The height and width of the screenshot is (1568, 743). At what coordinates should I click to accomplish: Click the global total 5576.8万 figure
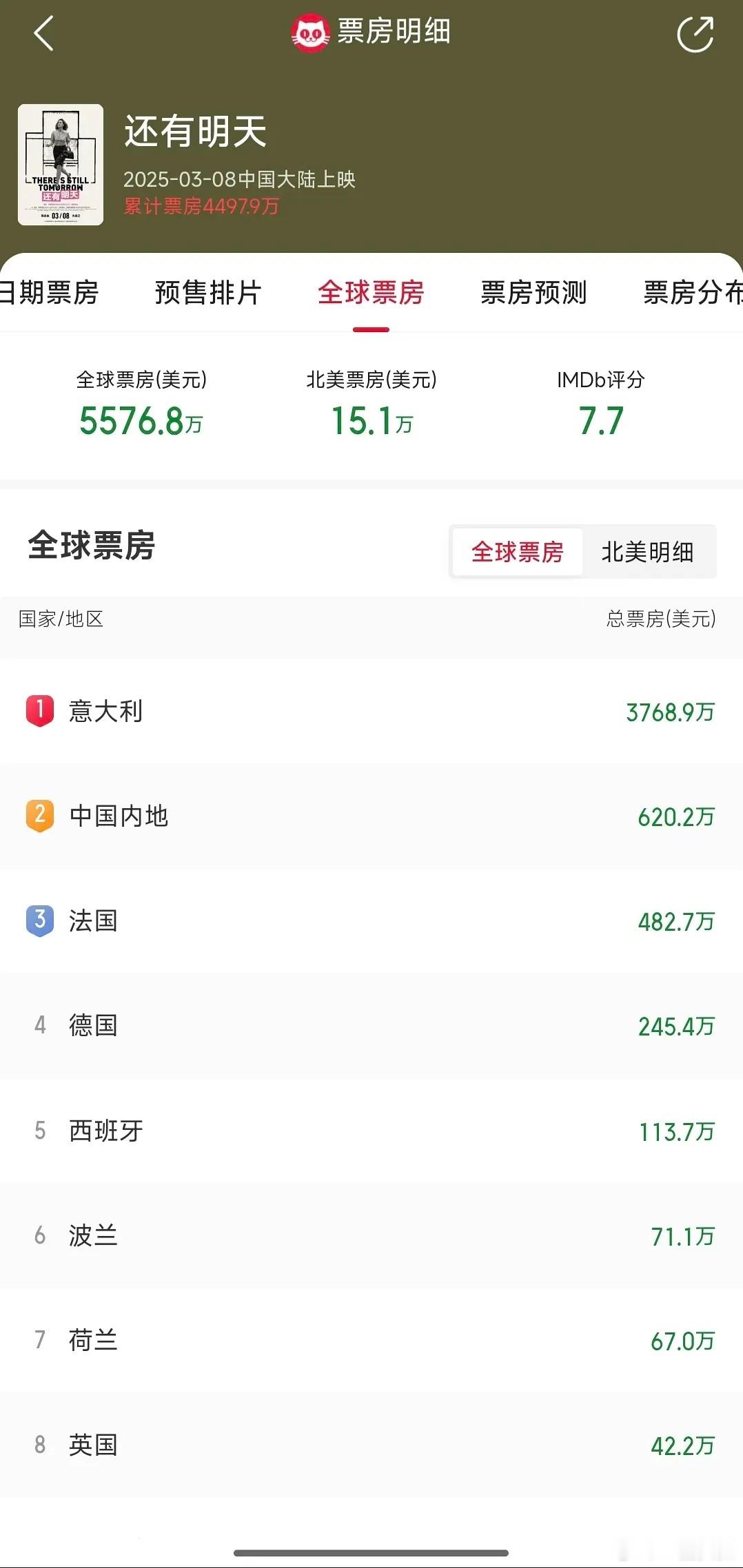(140, 422)
